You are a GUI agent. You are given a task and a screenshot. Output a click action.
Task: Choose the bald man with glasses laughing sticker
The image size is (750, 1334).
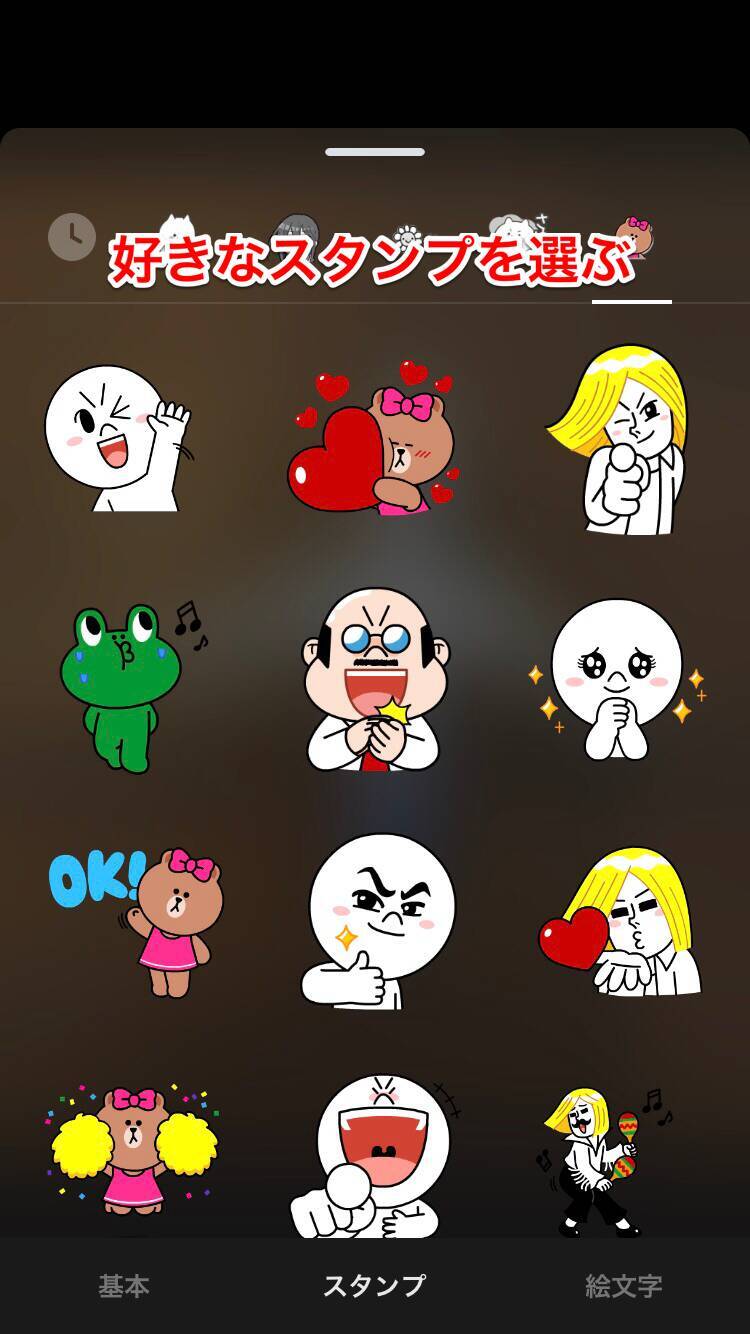pos(372,680)
